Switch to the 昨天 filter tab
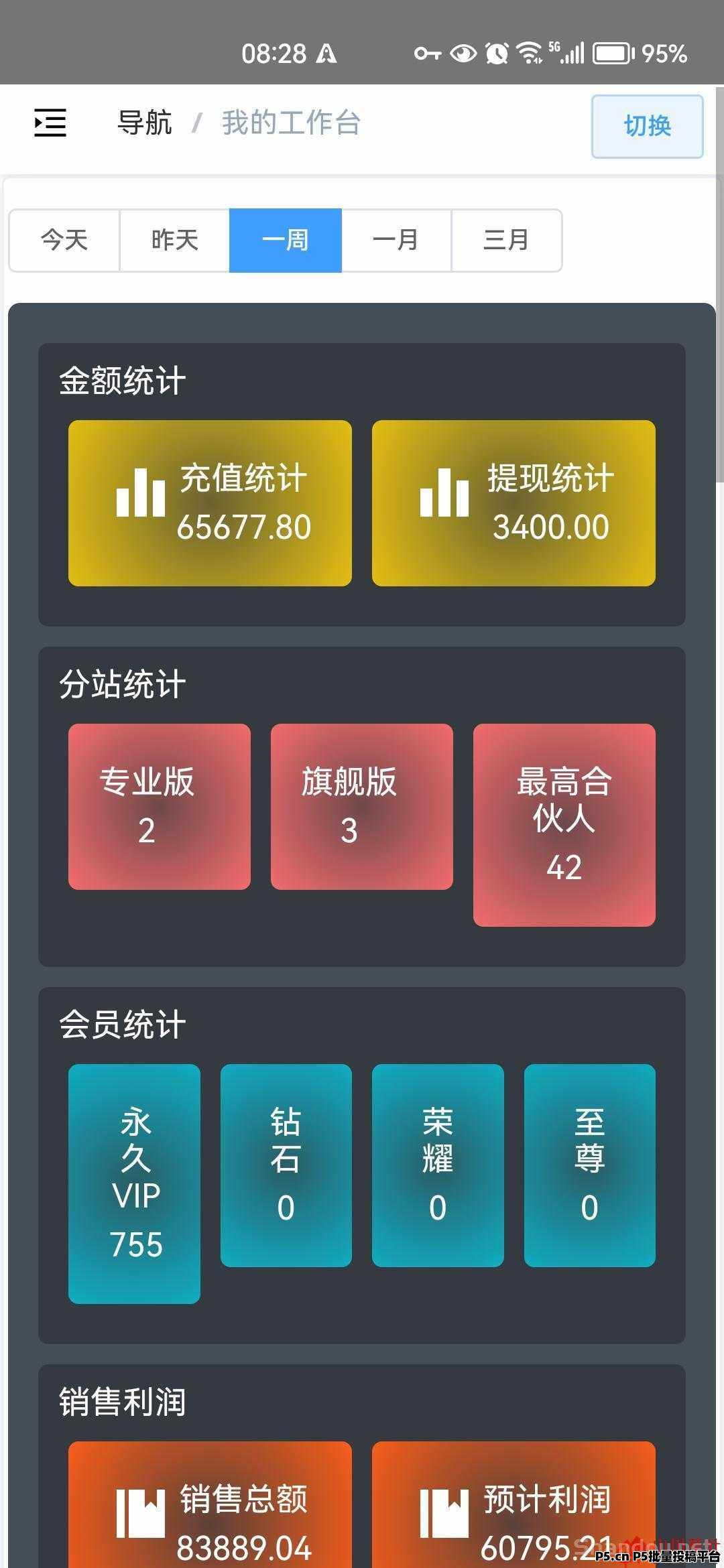The image size is (724, 1568). 174,239
